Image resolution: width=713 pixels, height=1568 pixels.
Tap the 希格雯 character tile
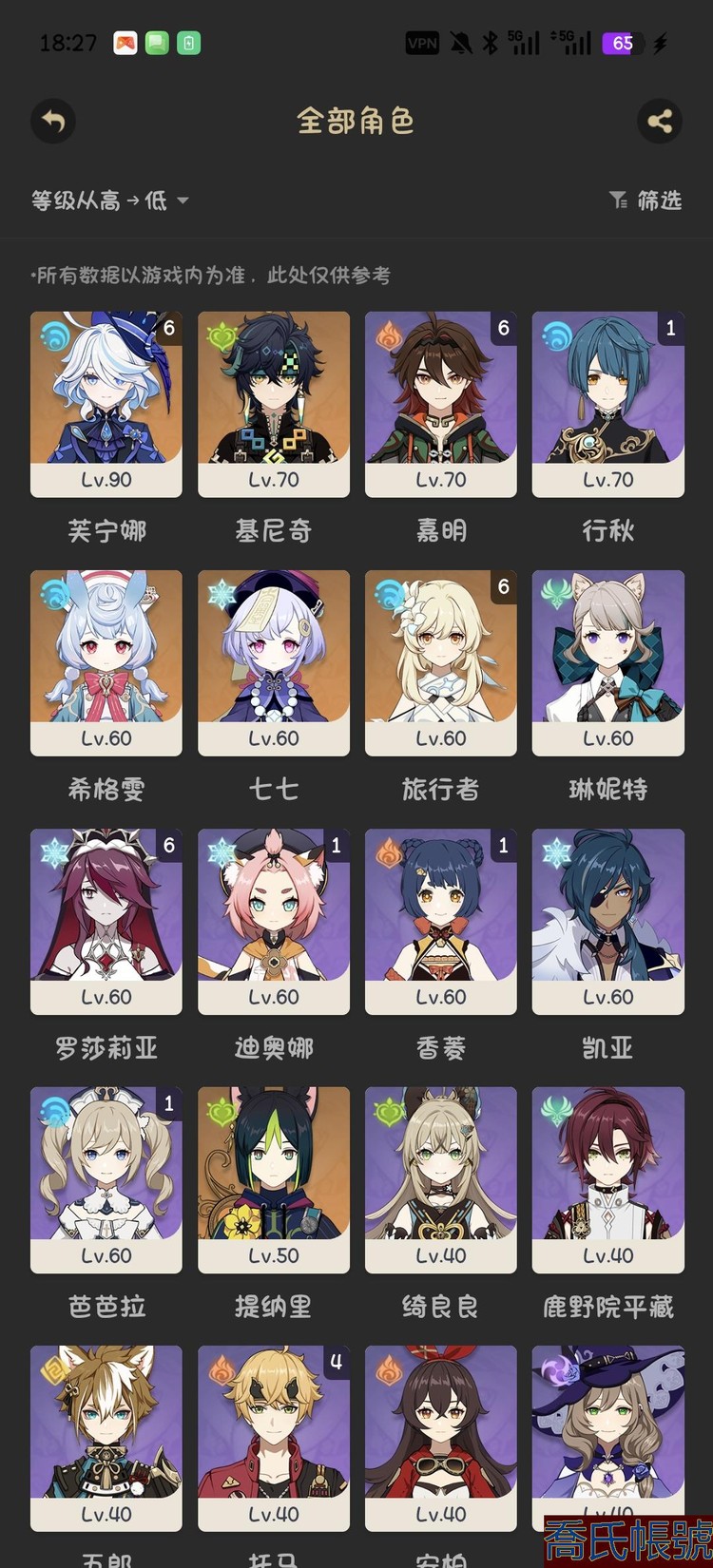tap(106, 662)
